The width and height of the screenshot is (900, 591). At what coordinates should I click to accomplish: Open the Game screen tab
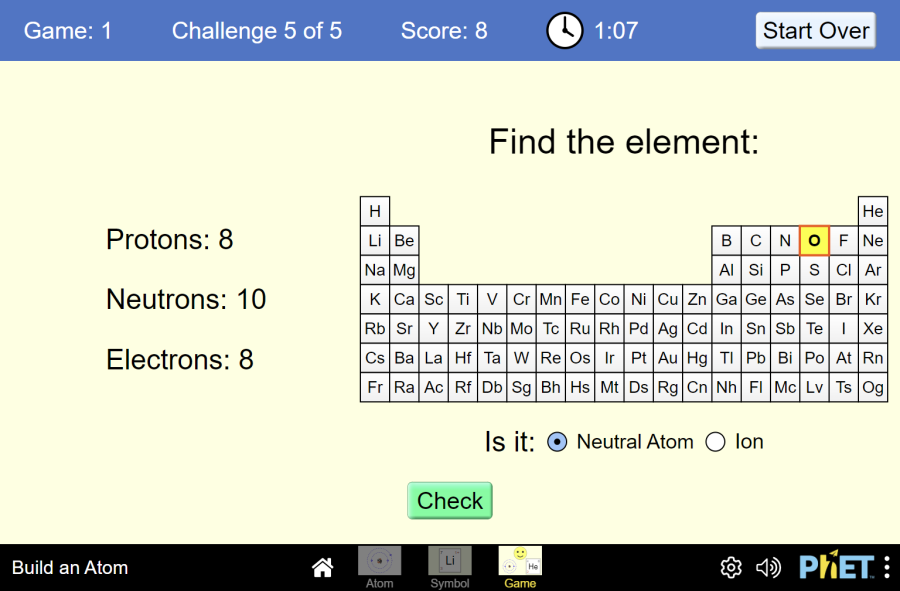(520, 566)
